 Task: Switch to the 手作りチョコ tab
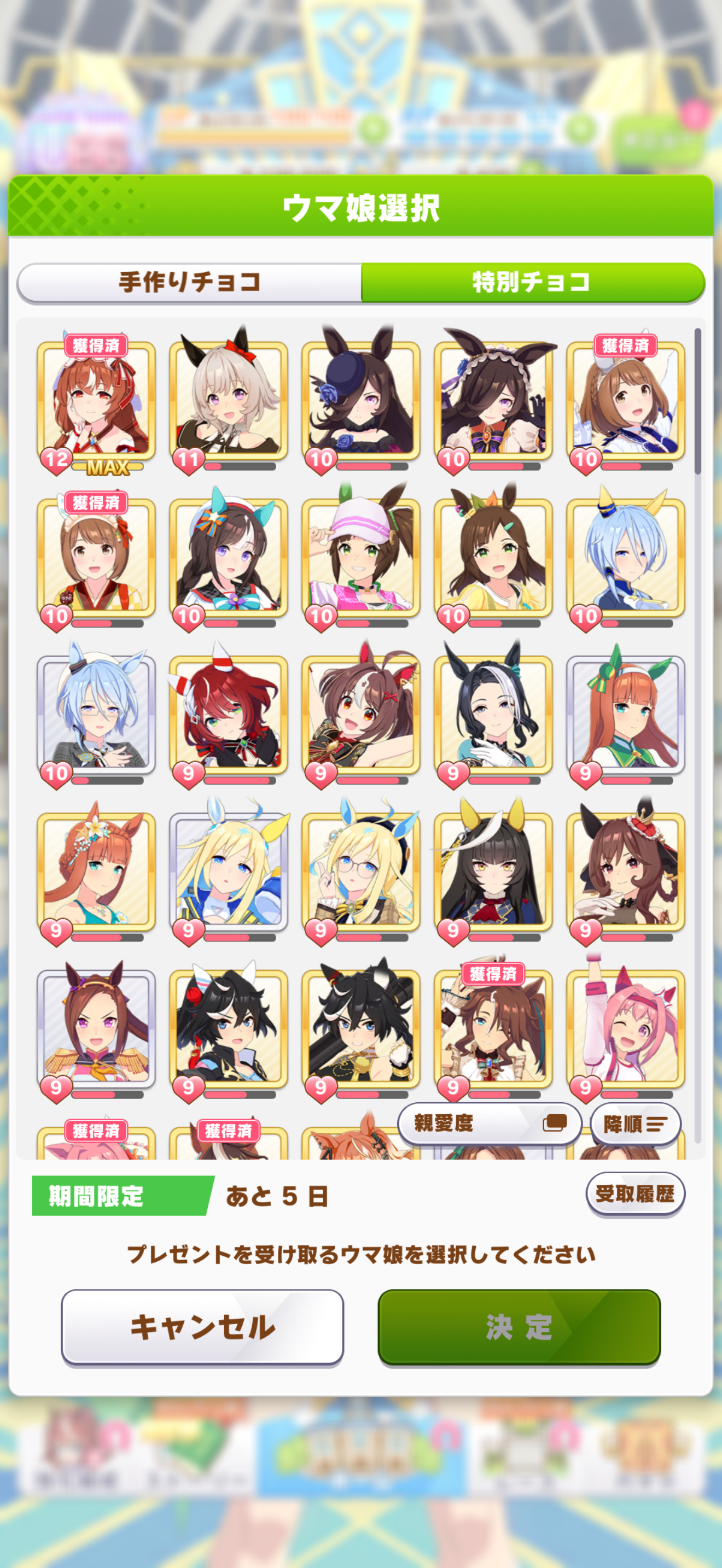click(x=189, y=283)
